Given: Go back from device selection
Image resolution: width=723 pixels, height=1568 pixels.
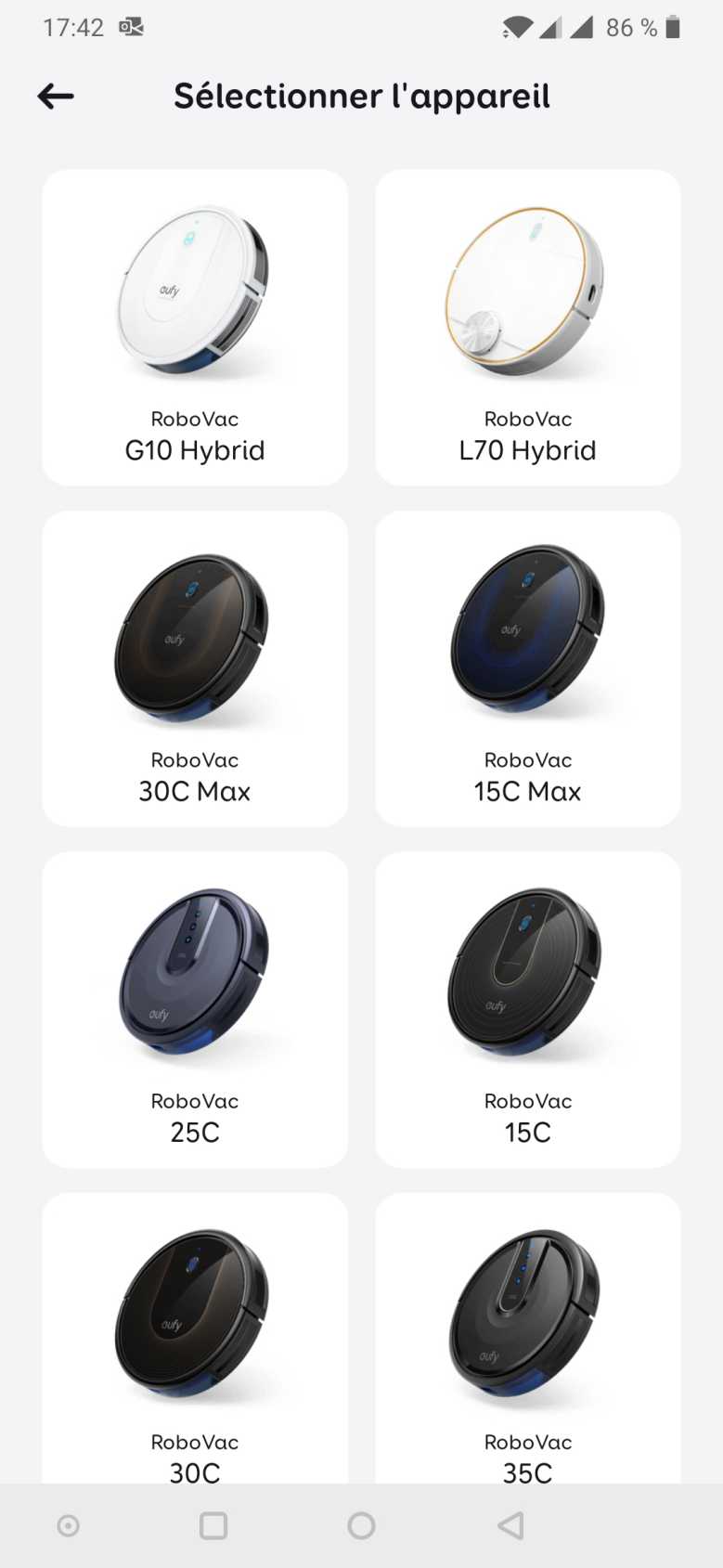Looking at the screenshot, I should coord(56,96).
